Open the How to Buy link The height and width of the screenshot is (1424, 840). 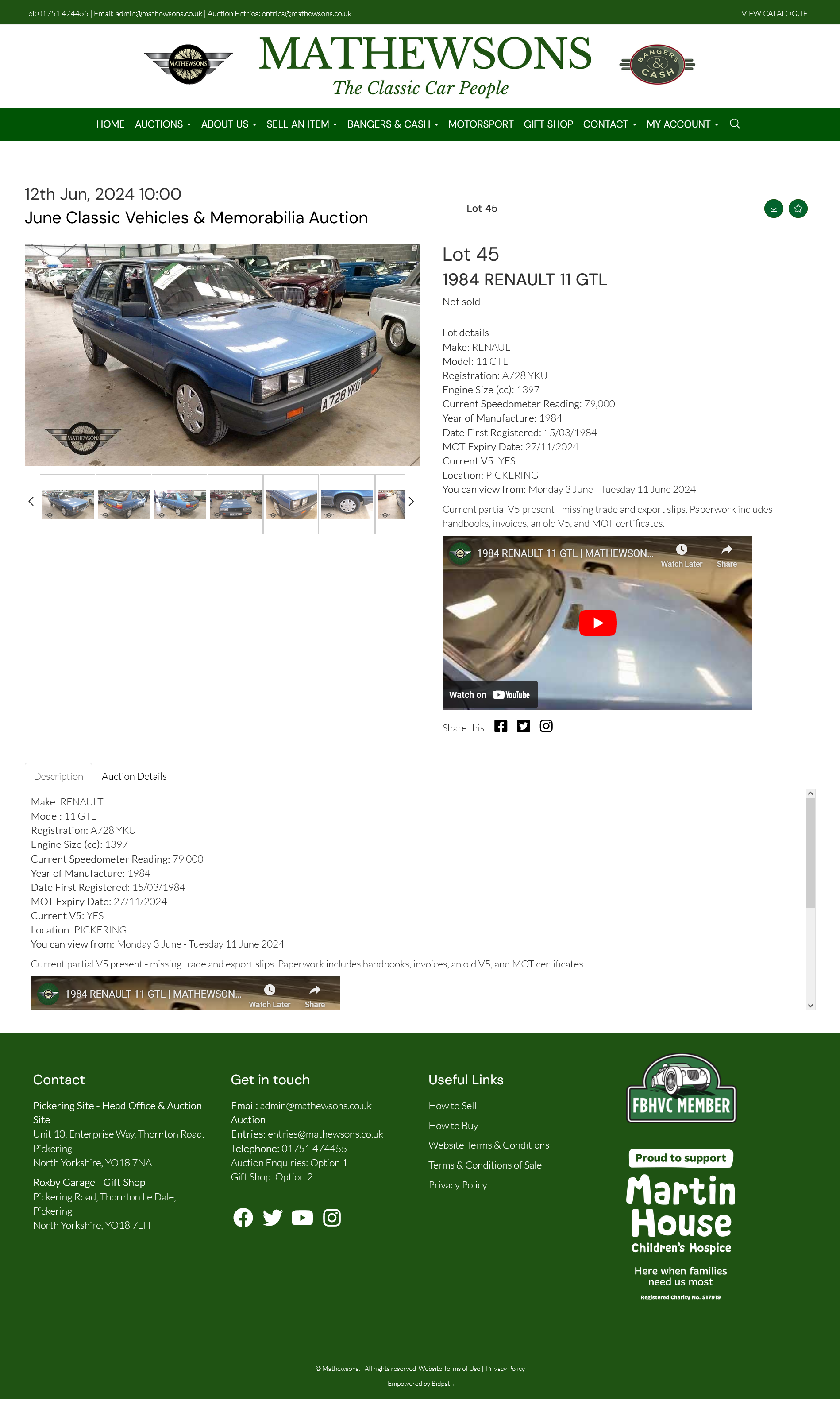(x=453, y=1126)
